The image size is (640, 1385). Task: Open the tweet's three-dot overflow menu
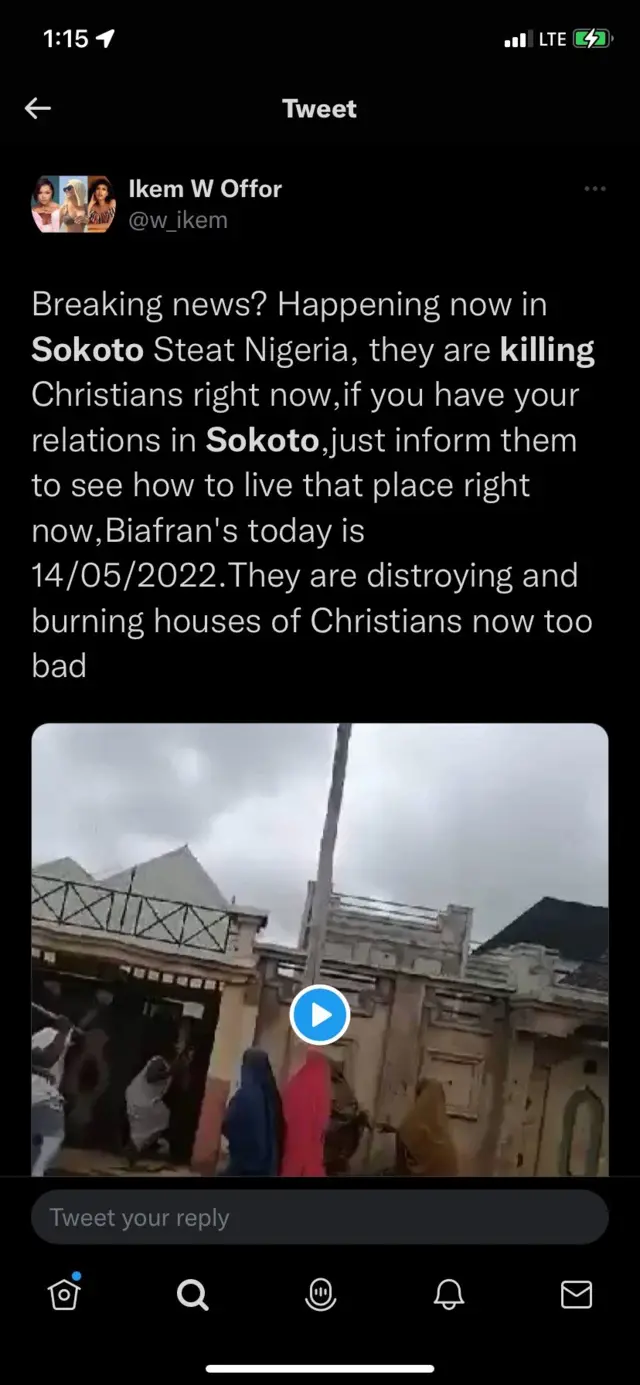click(594, 189)
